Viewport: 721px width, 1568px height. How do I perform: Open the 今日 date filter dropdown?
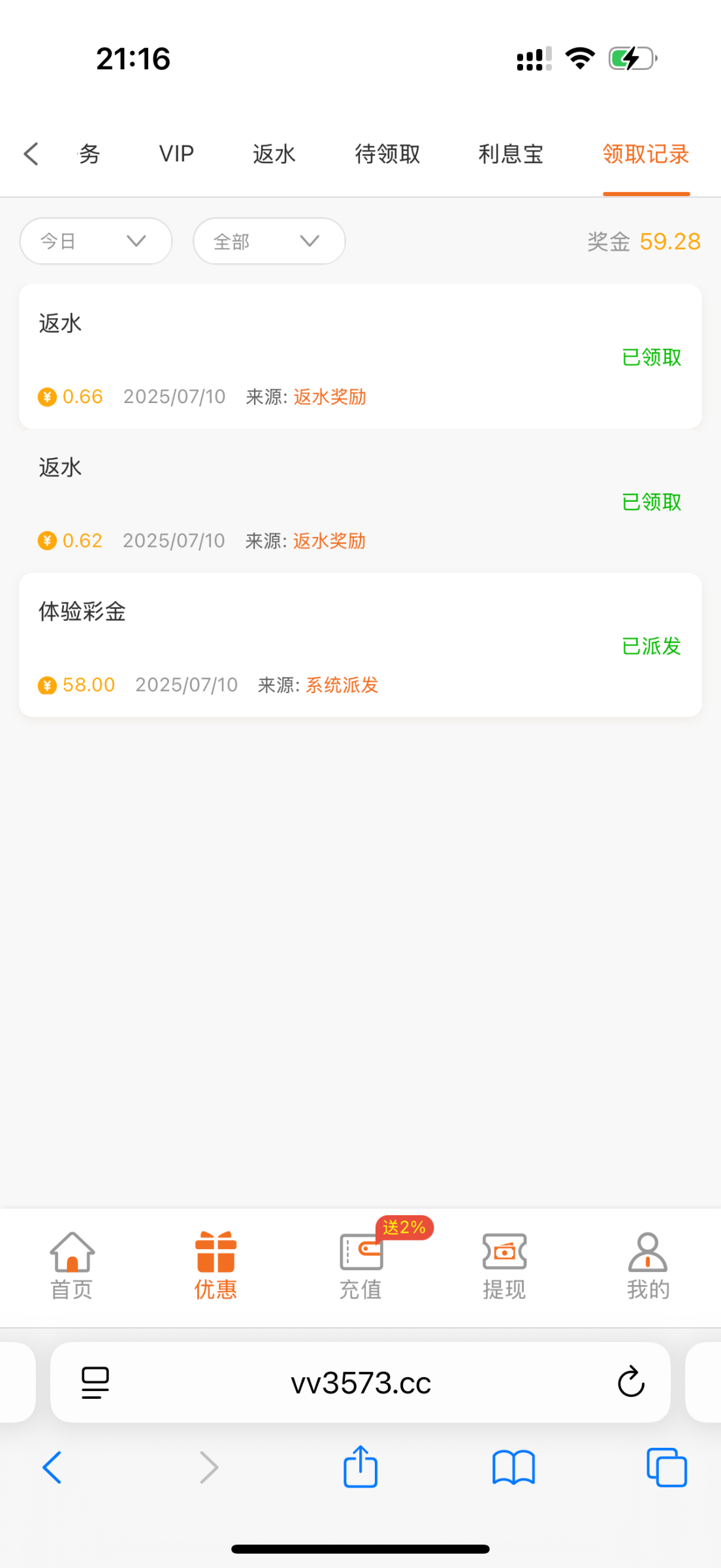[x=95, y=241]
